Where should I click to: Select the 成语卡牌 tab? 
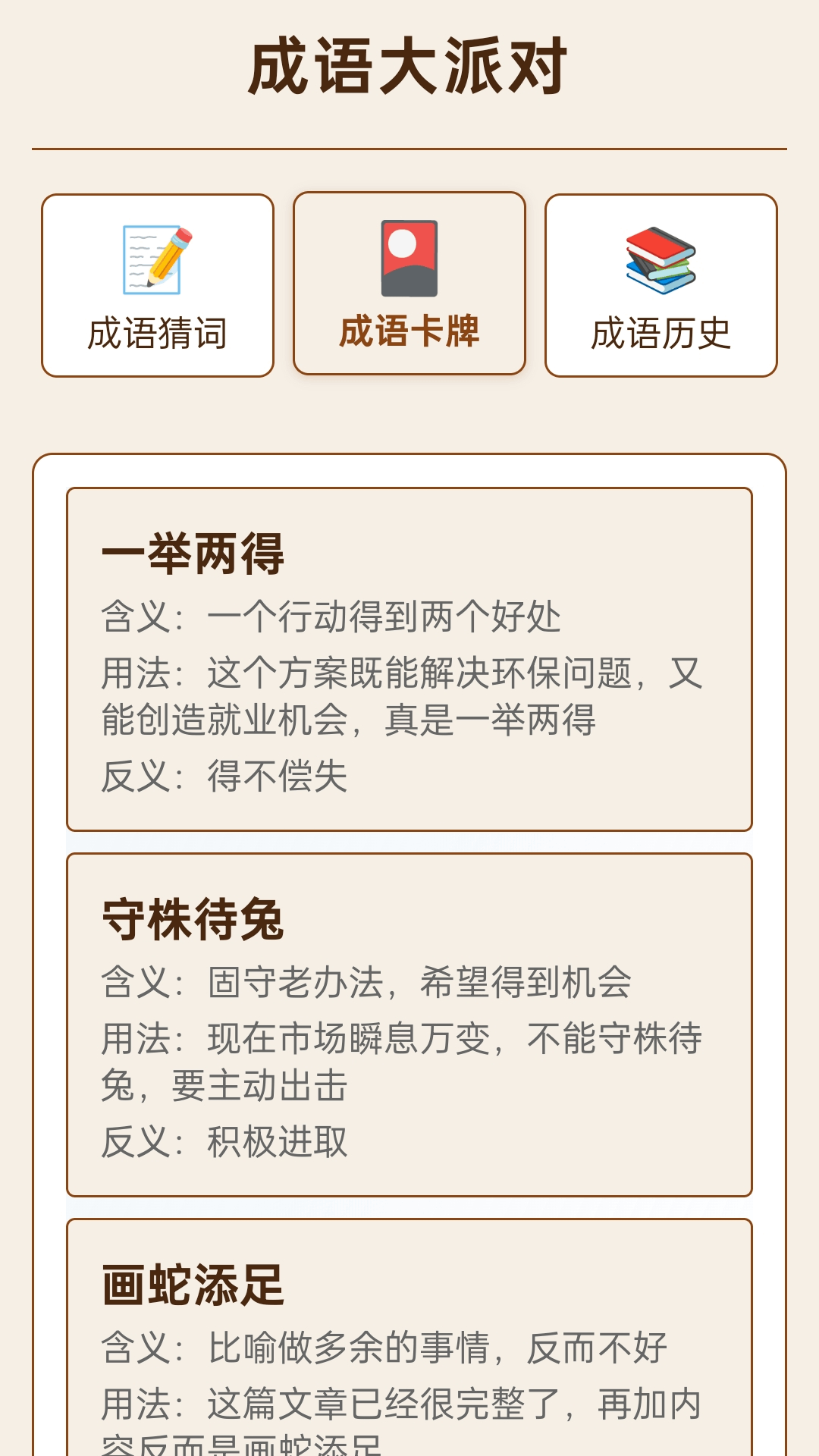[409, 284]
